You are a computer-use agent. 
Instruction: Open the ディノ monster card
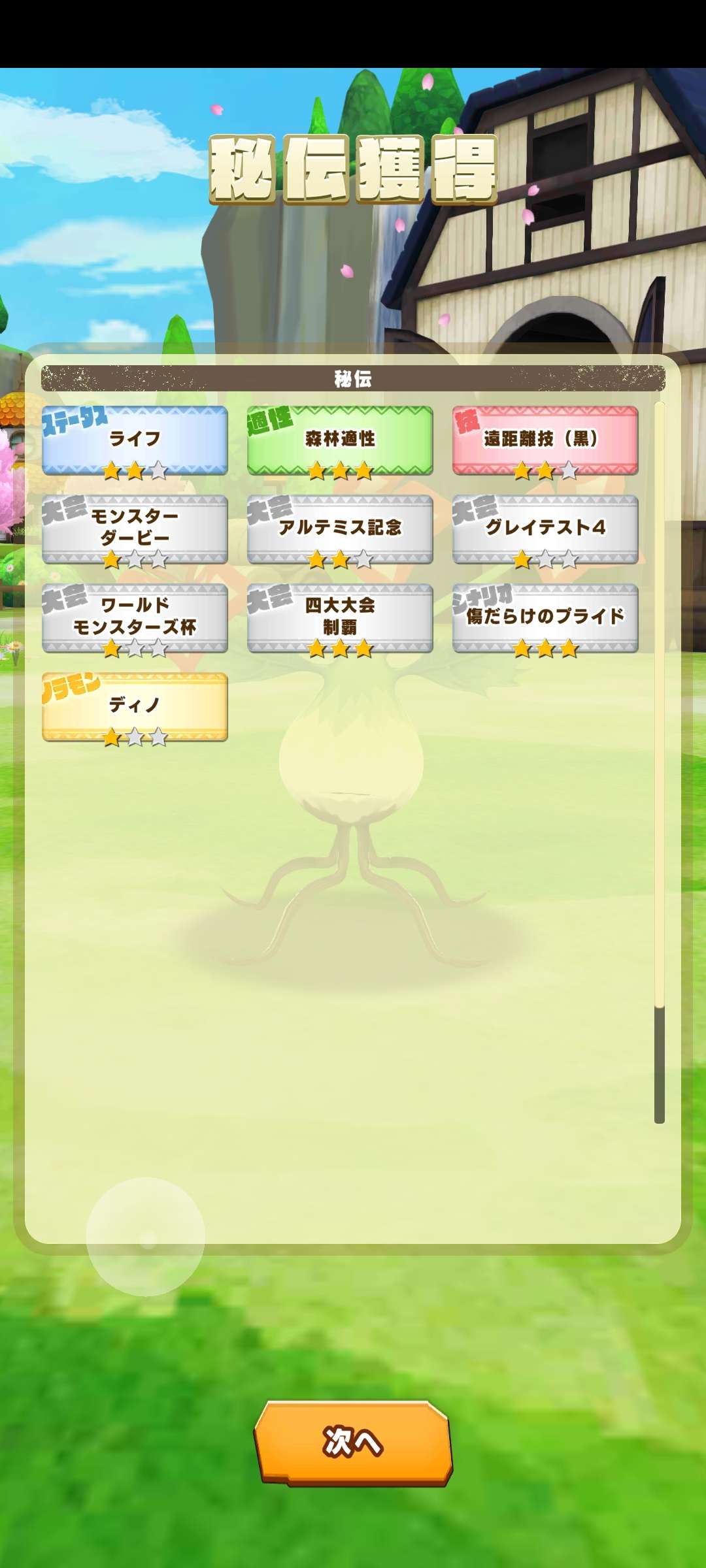[135, 706]
